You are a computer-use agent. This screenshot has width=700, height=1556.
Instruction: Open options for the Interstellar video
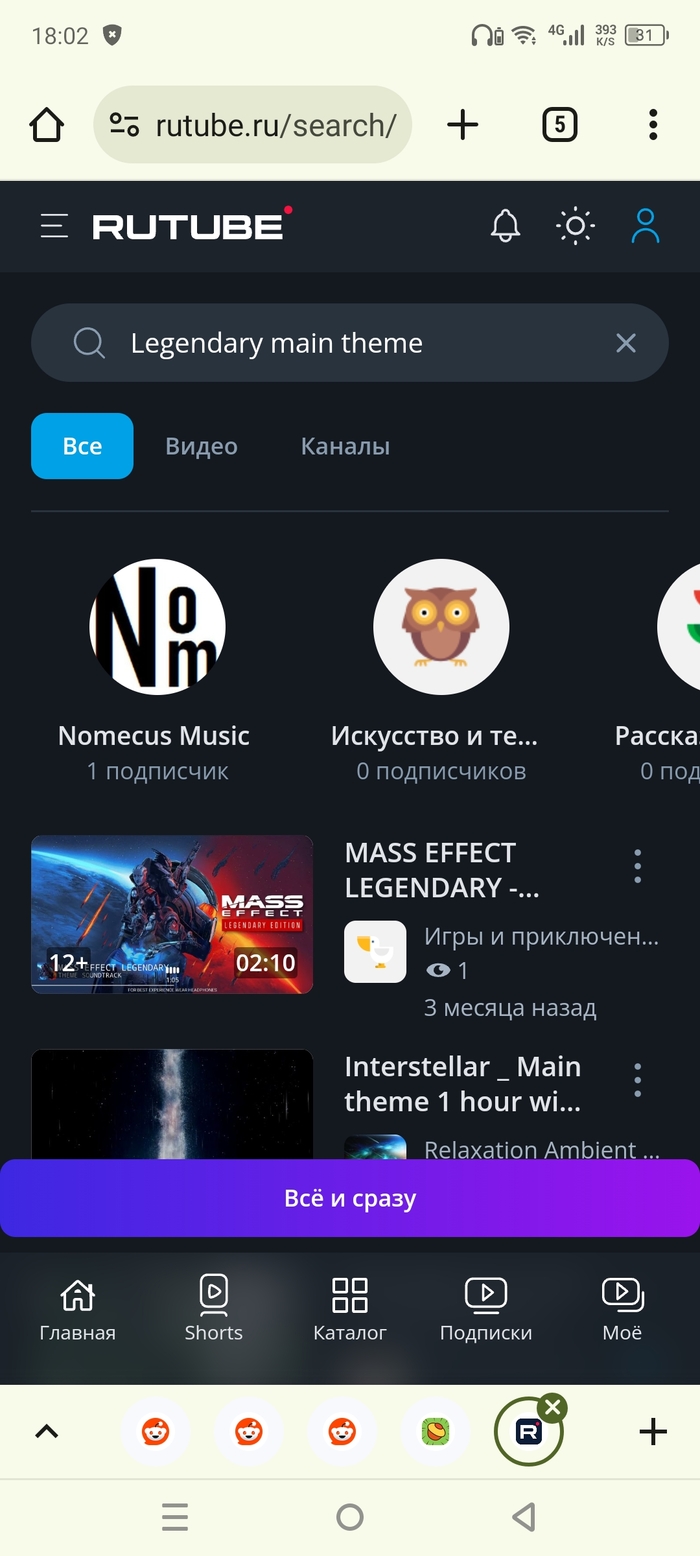click(x=637, y=1080)
